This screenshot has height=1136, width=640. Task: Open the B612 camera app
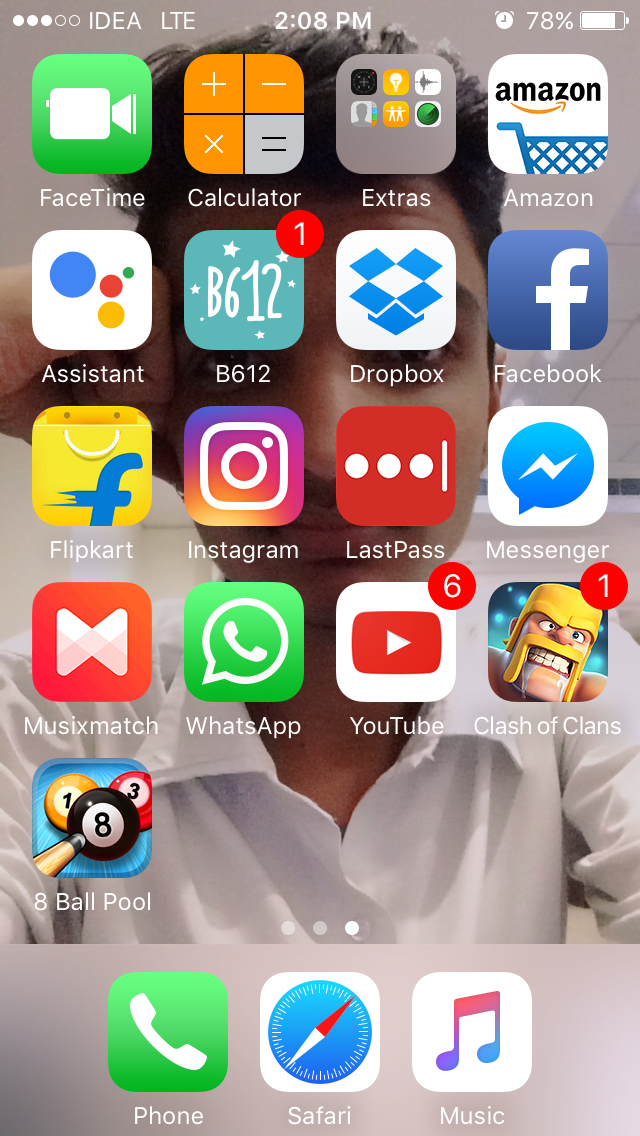point(244,290)
